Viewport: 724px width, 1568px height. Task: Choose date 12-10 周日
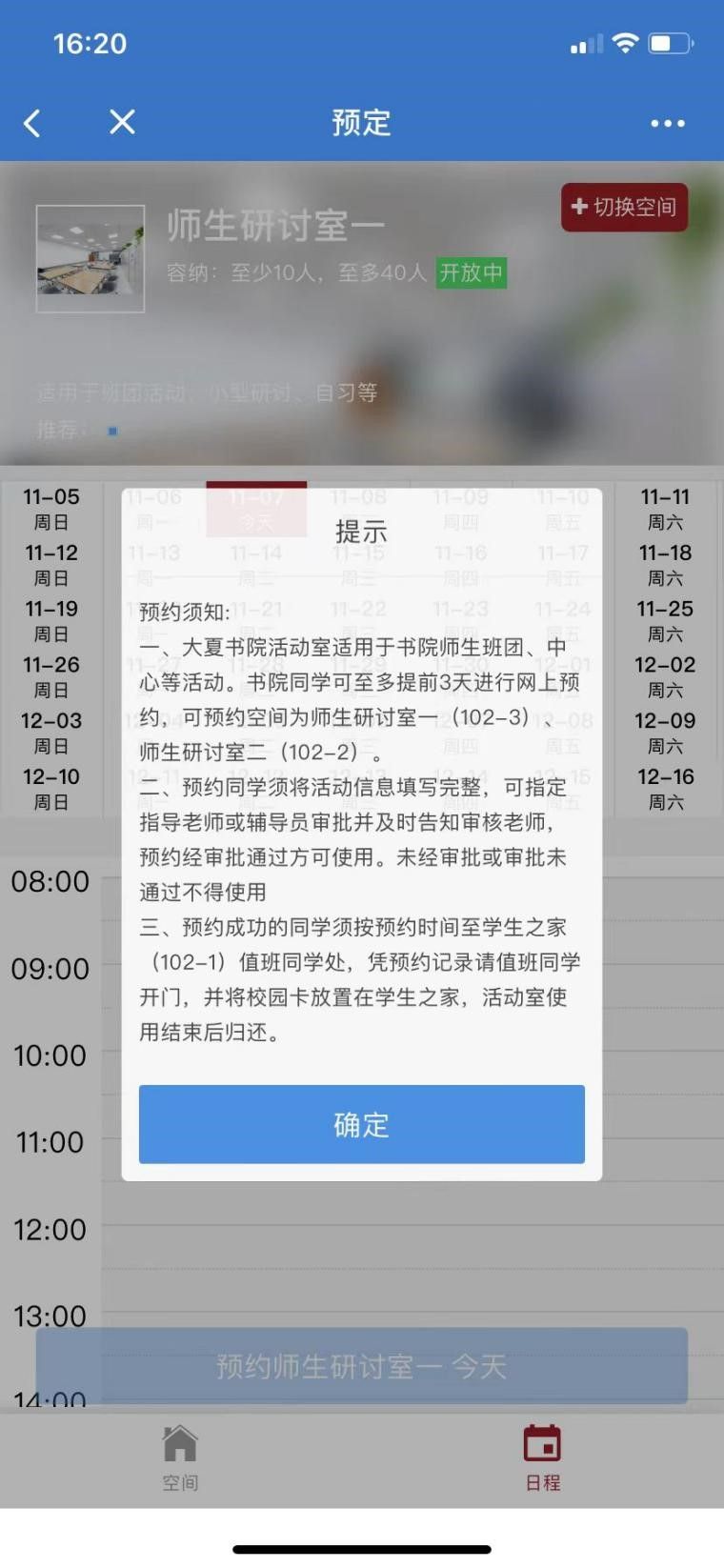pos(51,789)
